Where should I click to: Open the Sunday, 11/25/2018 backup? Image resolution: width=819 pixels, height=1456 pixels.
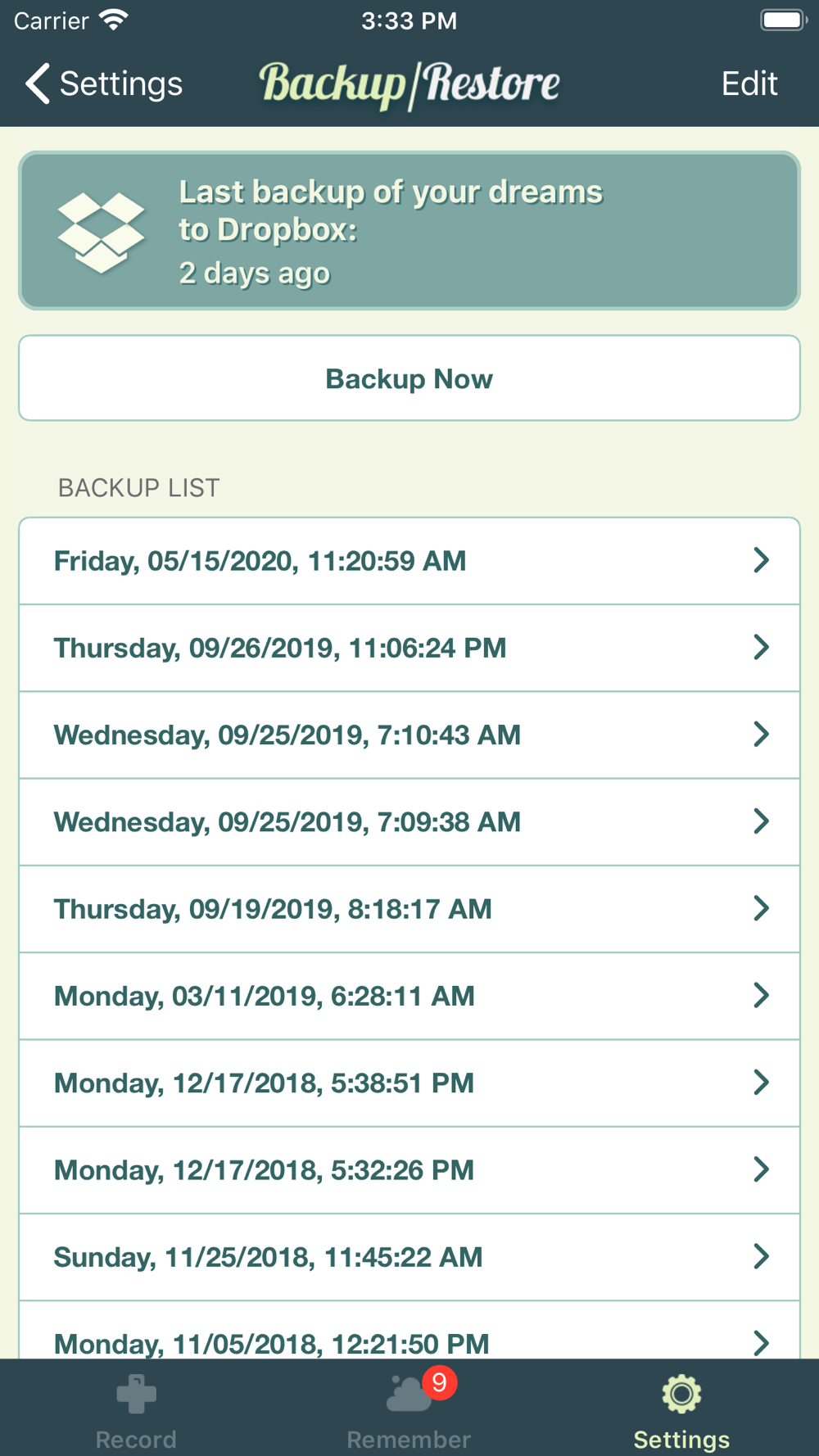[x=409, y=1257]
